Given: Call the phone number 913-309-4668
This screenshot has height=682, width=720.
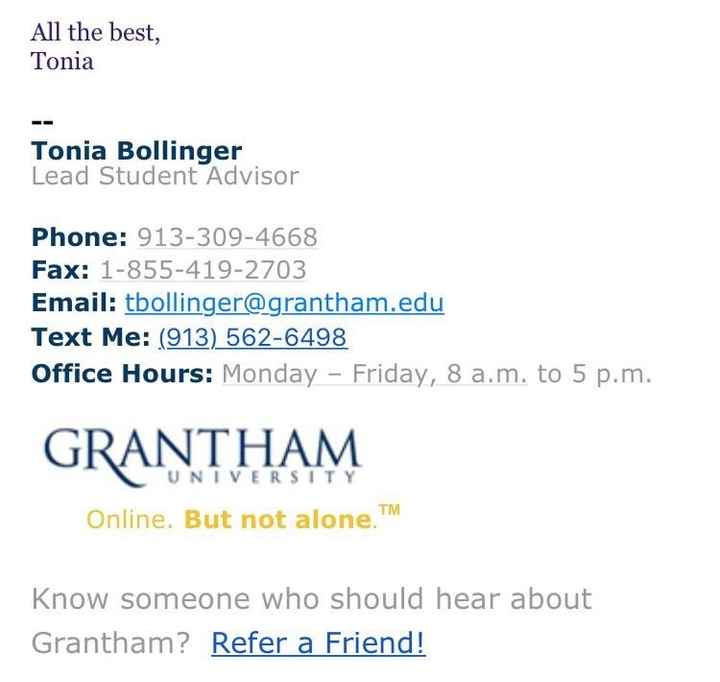Looking at the screenshot, I should pos(227,238).
